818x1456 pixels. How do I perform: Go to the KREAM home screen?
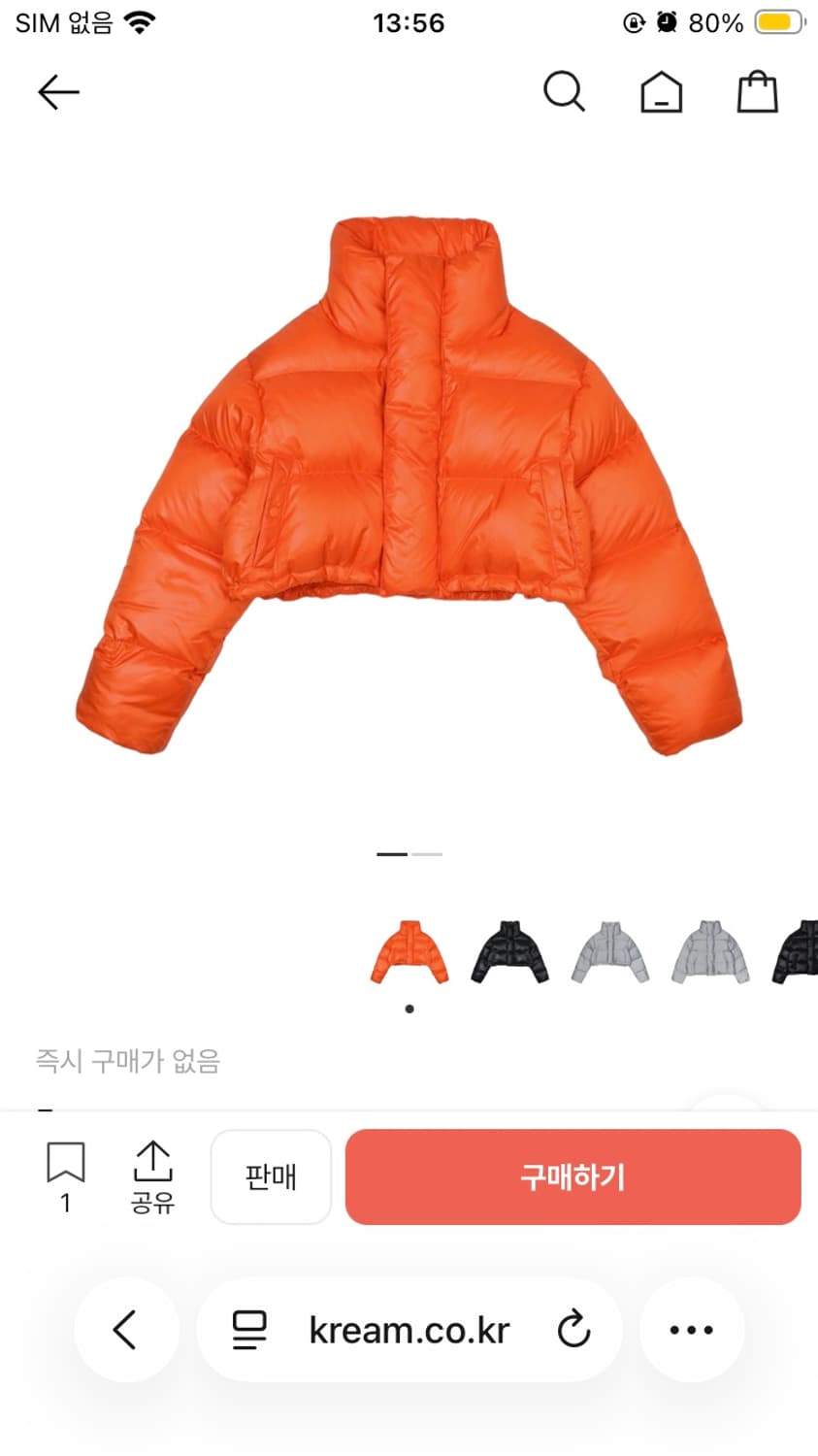(x=661, y=92)
